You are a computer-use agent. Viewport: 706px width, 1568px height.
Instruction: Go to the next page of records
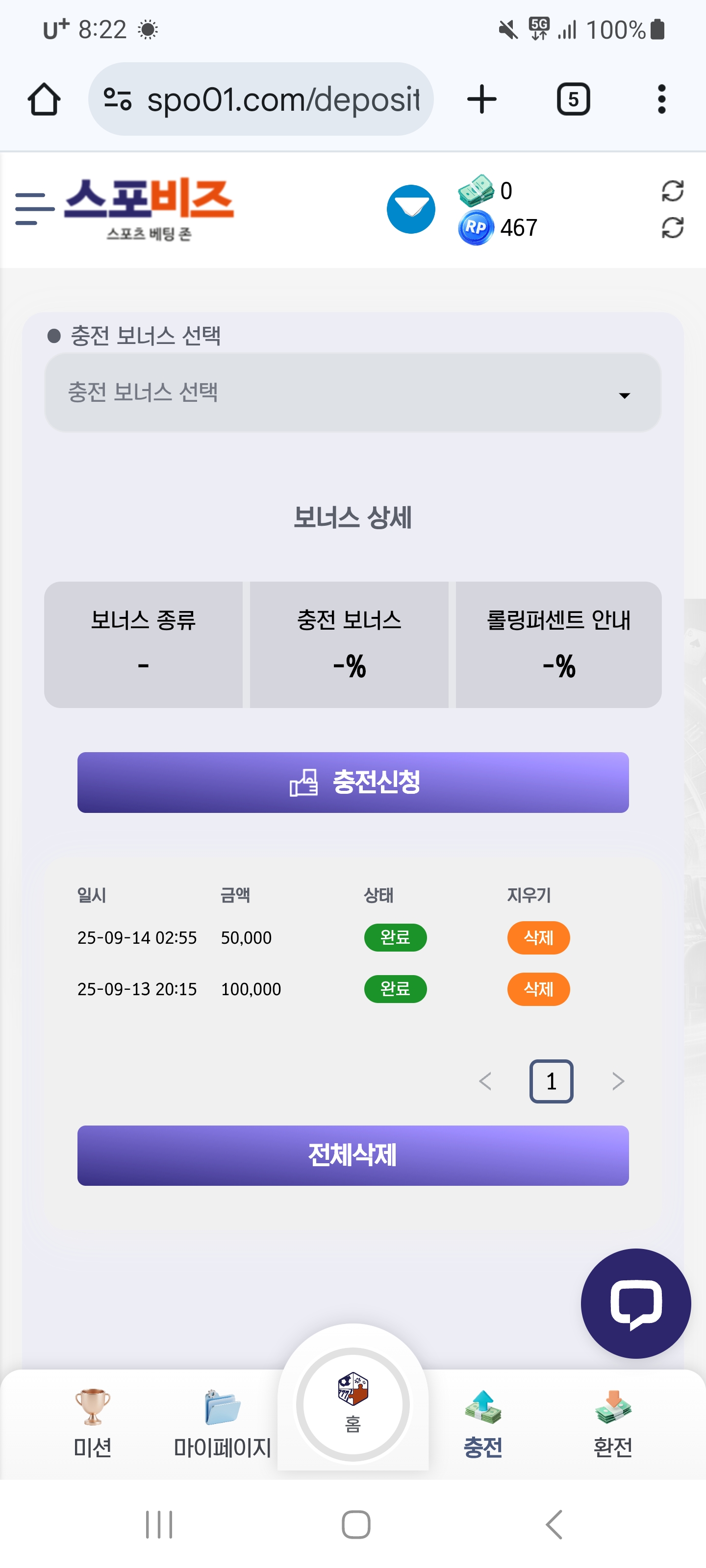tap(618, 1081)
